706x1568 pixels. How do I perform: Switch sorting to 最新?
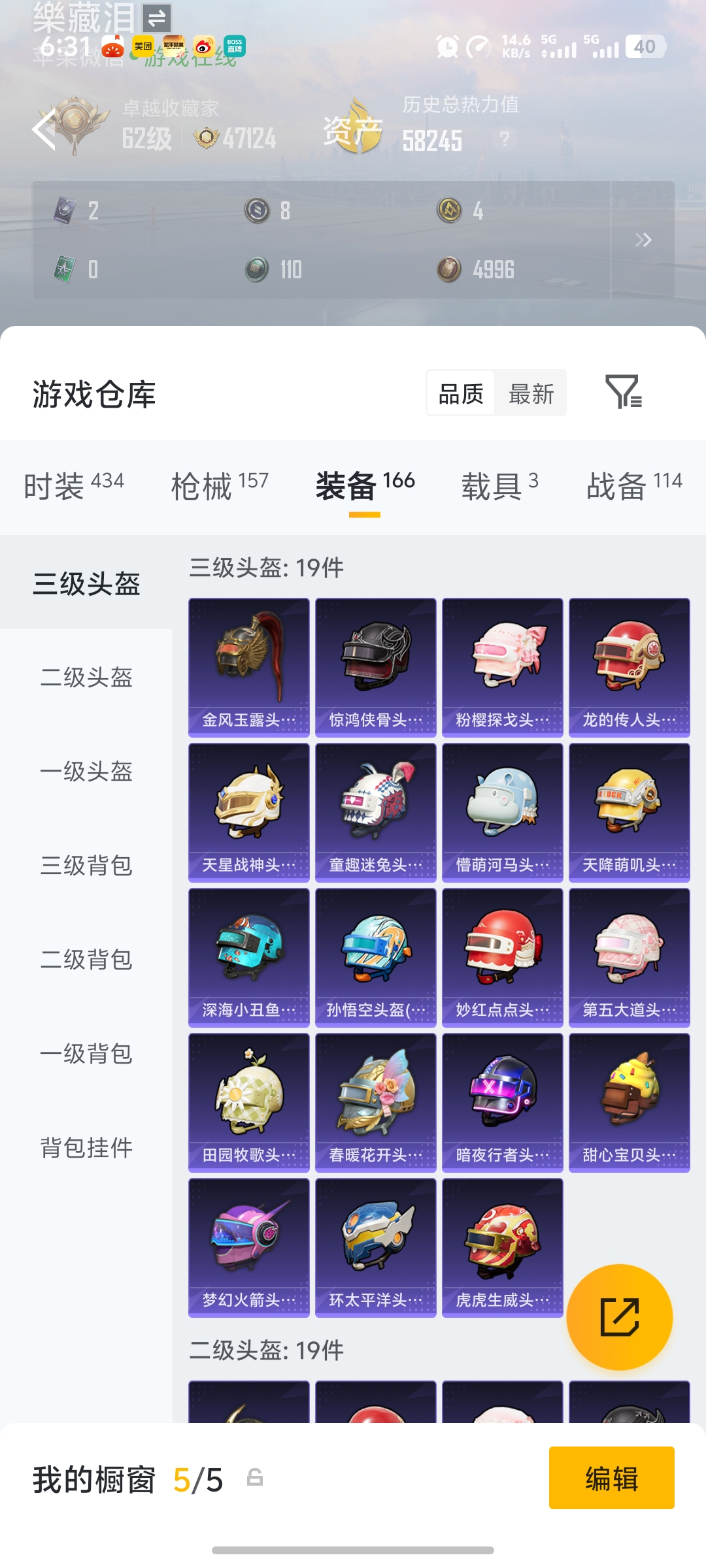[531, 393]
